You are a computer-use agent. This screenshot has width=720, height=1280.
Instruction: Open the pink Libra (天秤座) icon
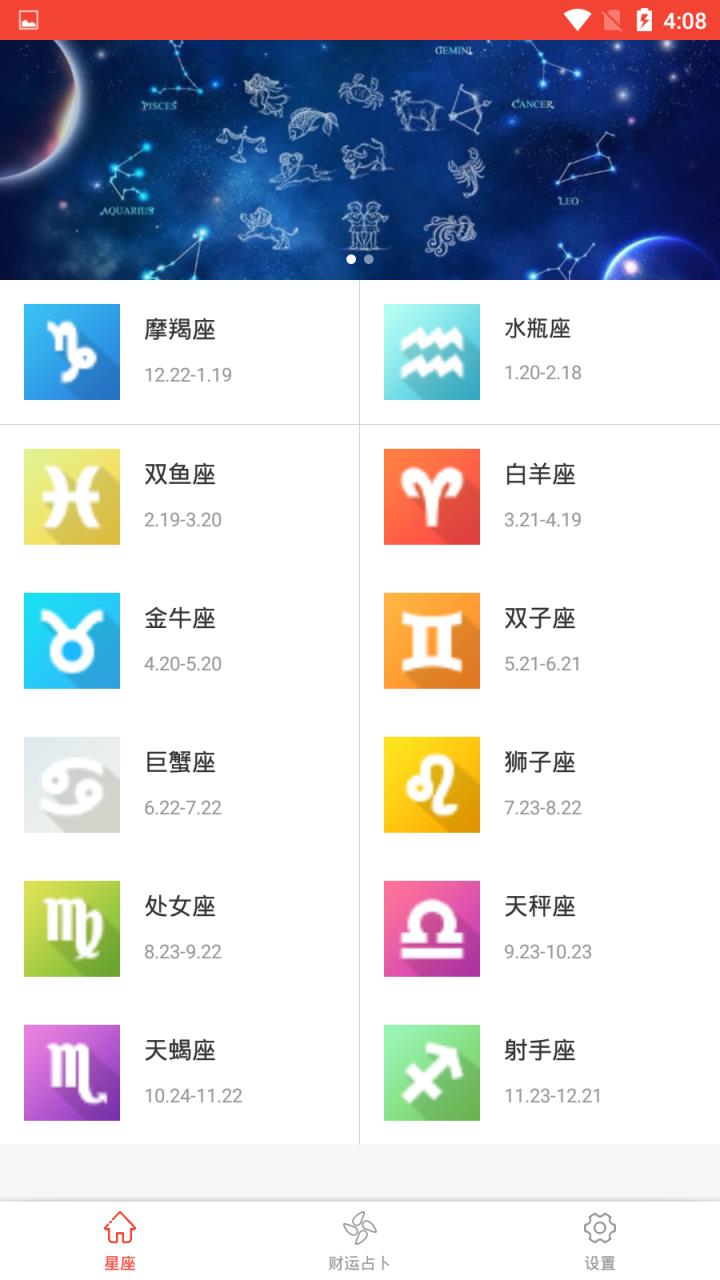(431, 928)
